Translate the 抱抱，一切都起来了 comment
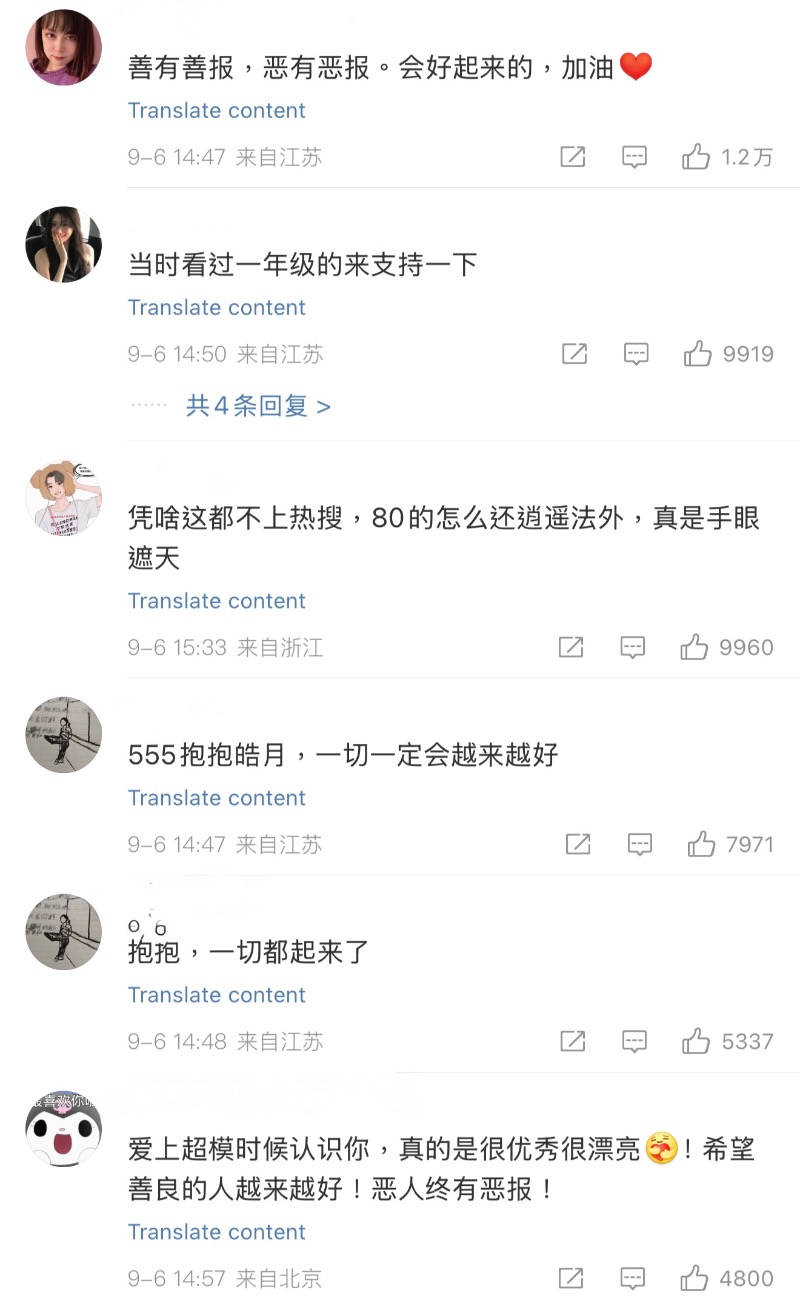Viewport: 800px width, 1304px height. (x=217, y=995)
